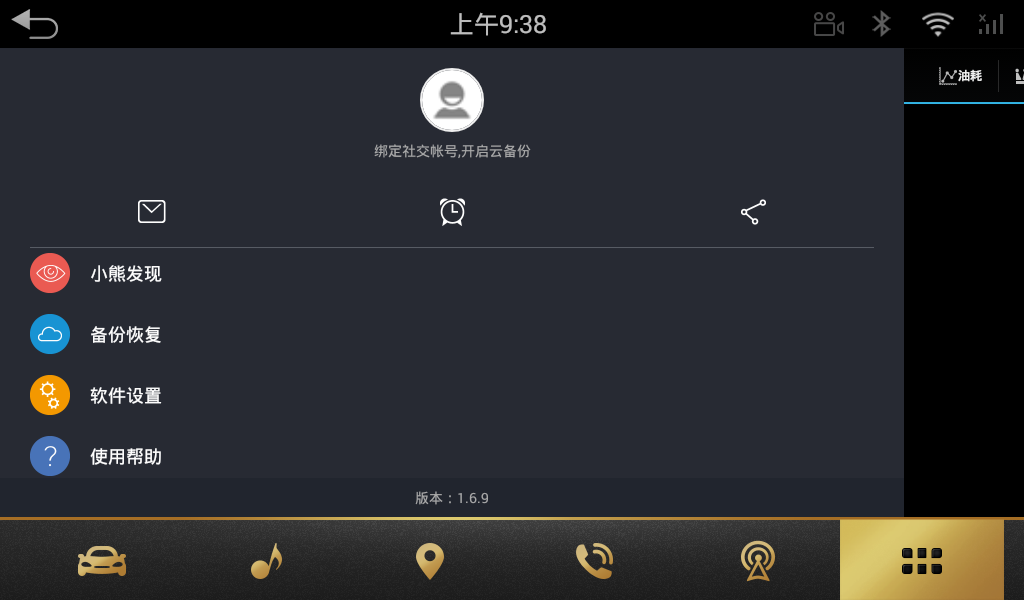Tap the share icon
1024x600 pixels.
[753, 212]
